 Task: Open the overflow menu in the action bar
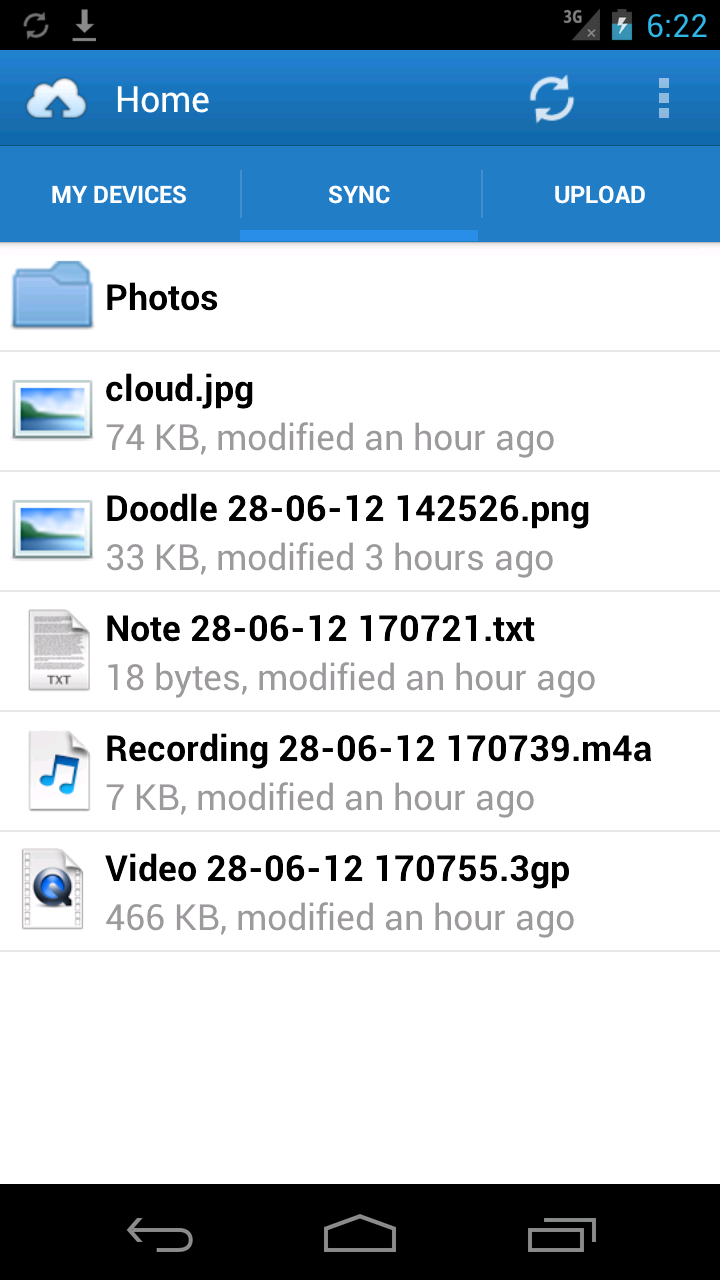pos(663,98)
